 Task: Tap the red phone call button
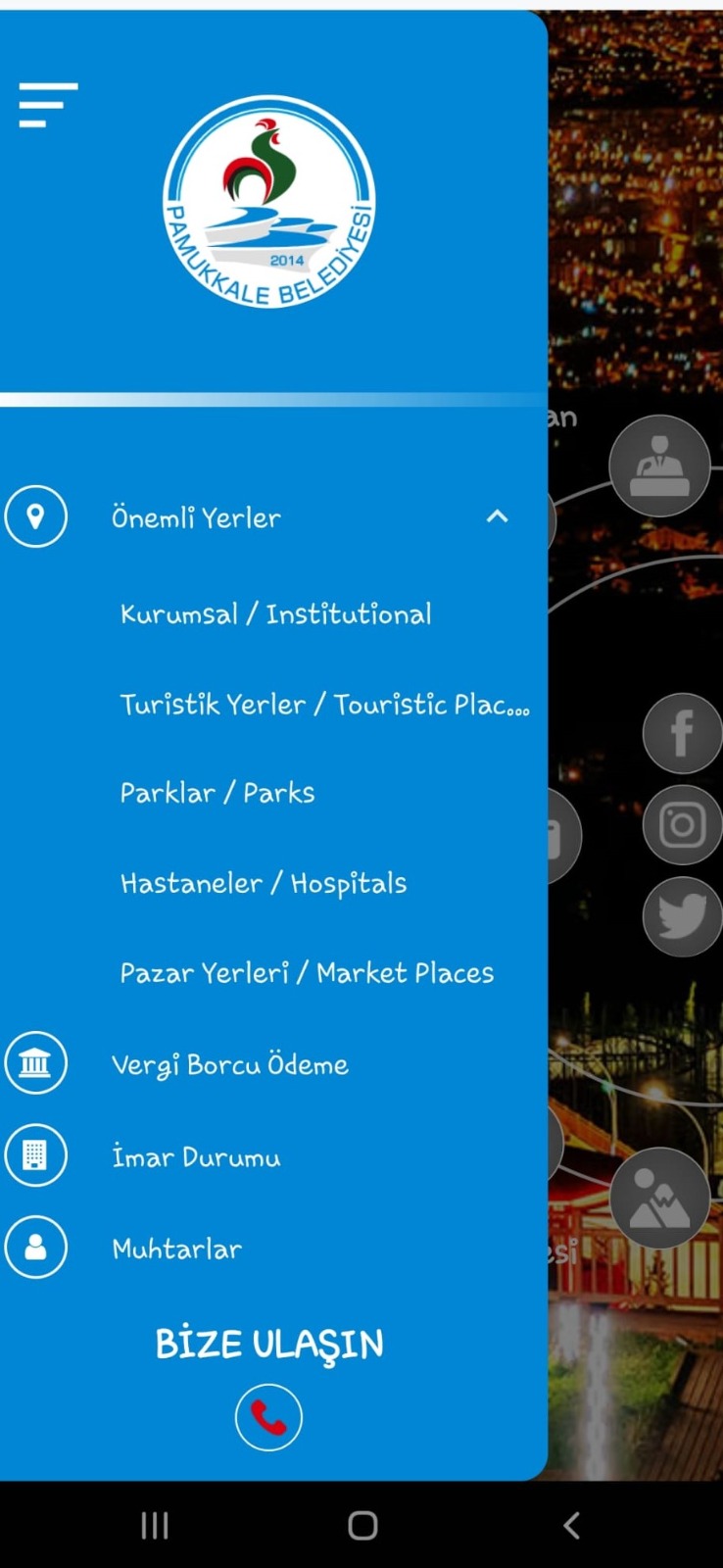268,1417
